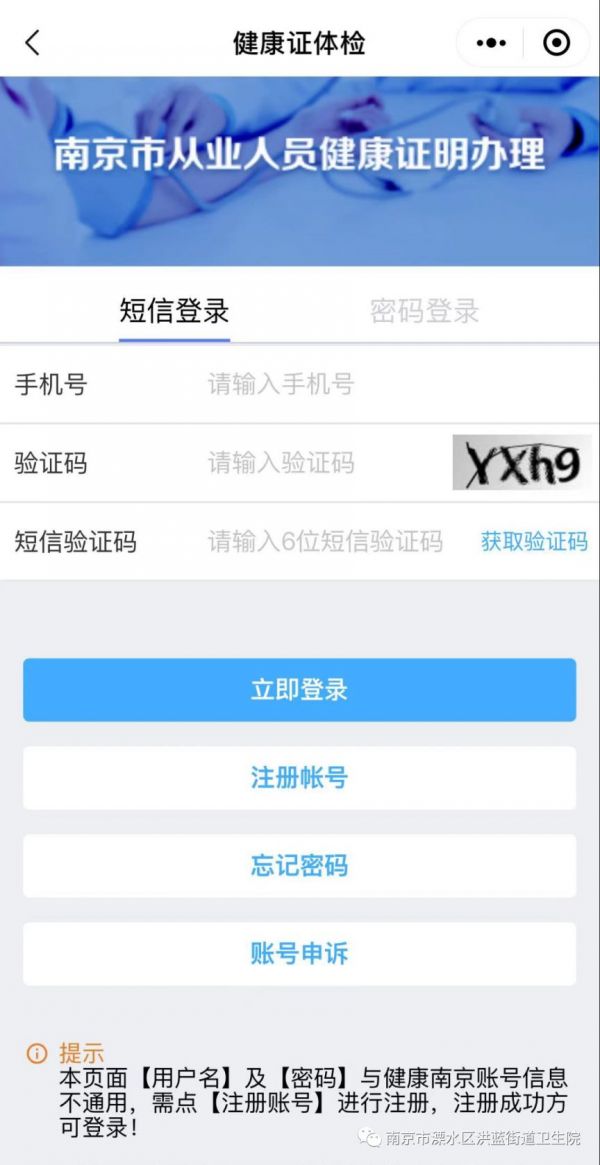The height and width of the screenshot is (1165, 600).
Task: Go back using the top-left arrow
Action: point(32,43)
